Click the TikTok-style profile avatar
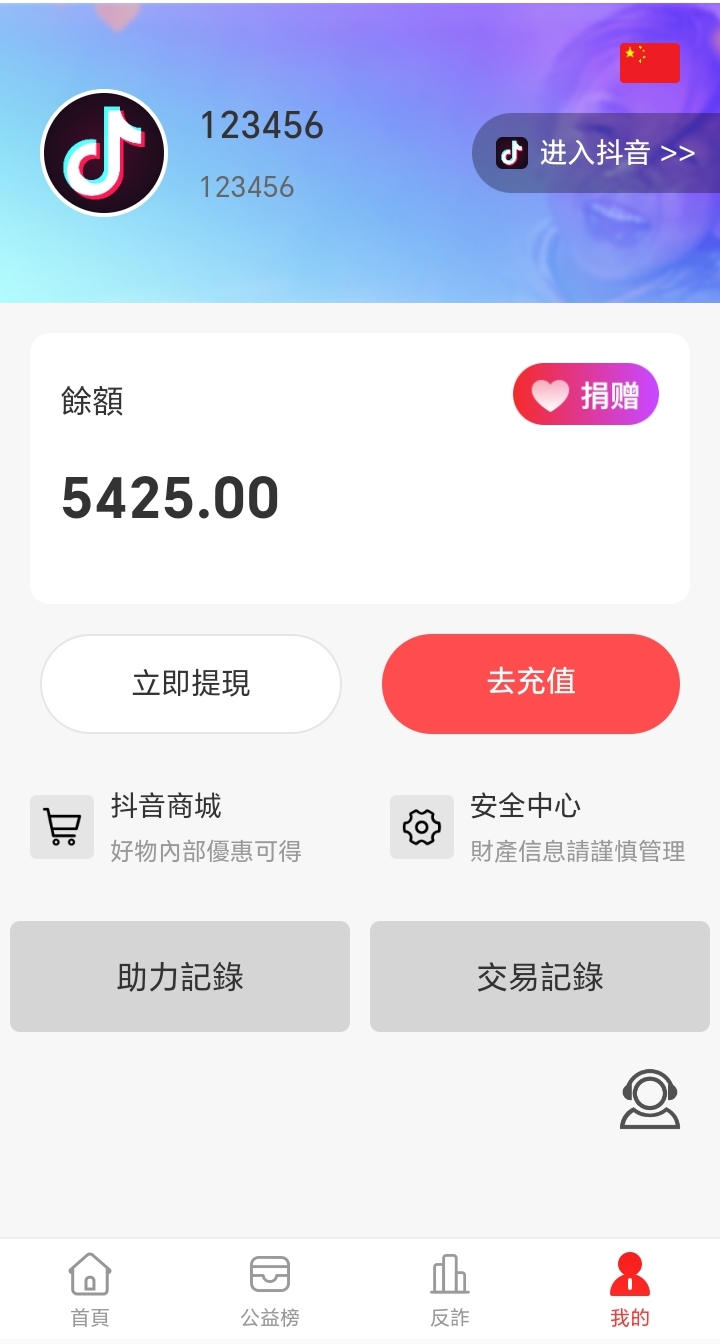Viewport: 720px width, 1344px height. [104, 152]
